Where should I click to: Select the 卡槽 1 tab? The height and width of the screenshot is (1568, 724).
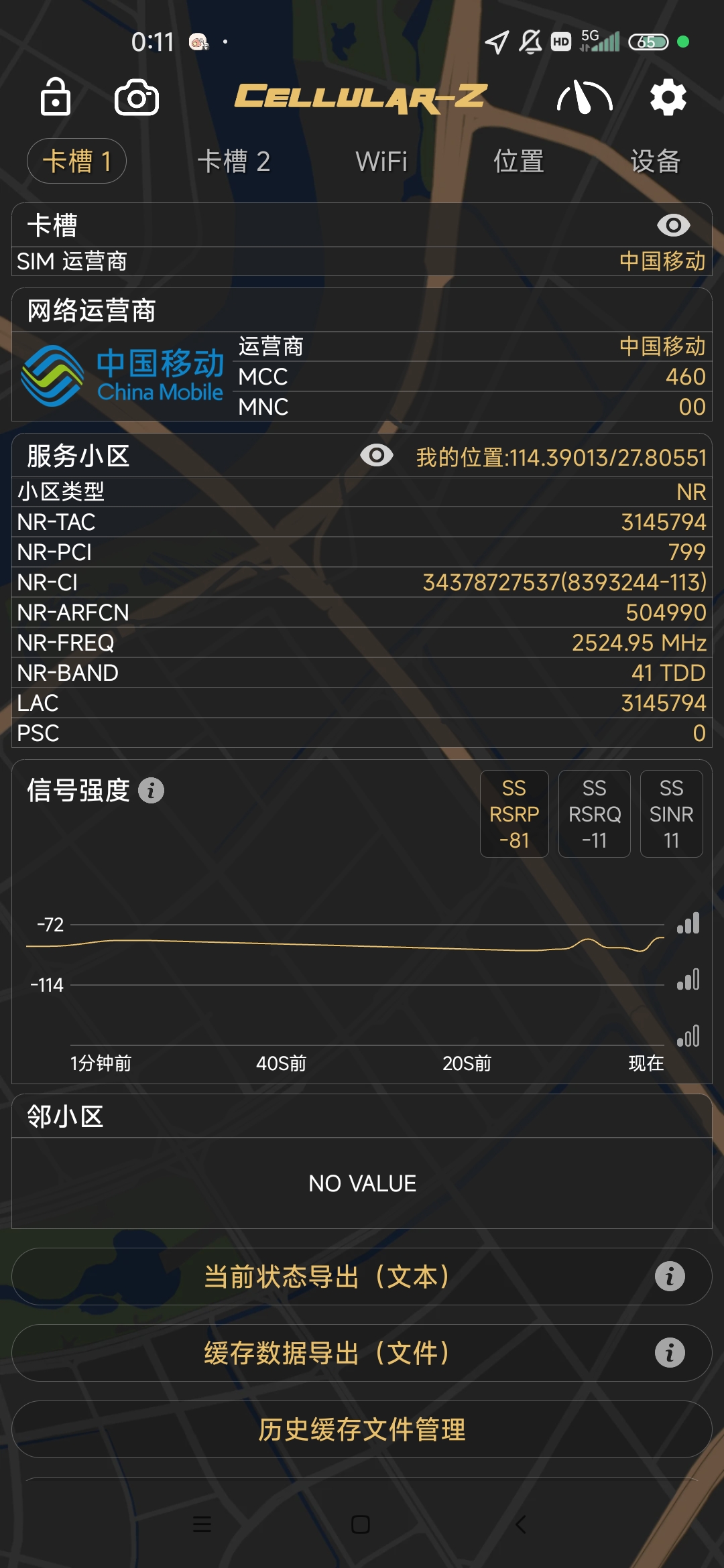click(76, 161)
